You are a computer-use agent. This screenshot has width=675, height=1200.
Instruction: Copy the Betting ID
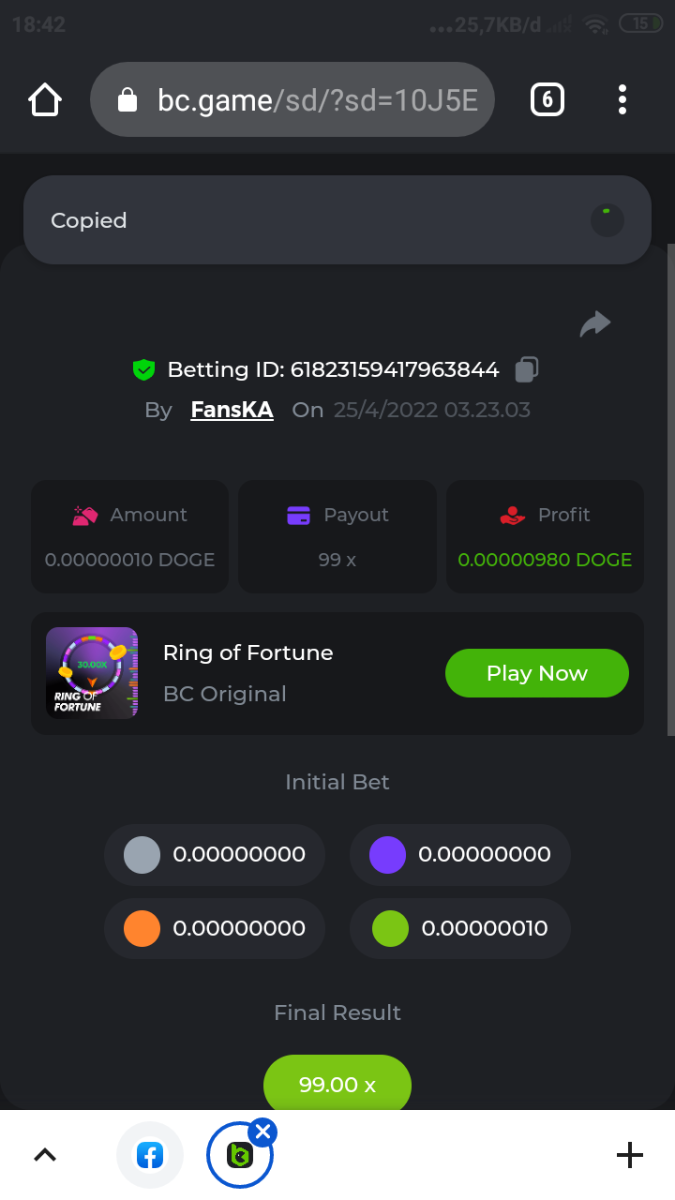(527, 370)
